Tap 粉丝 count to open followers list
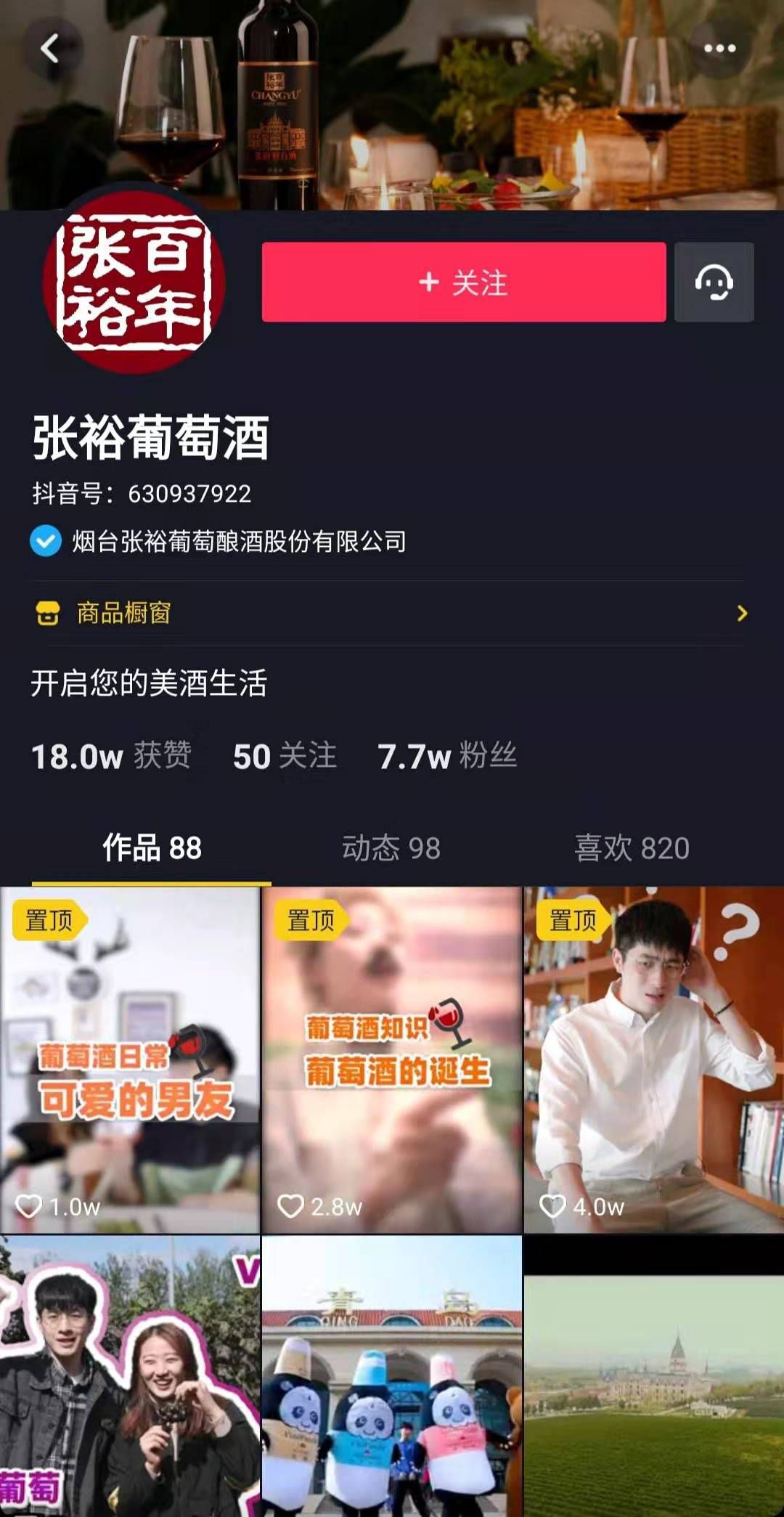 tap(448, 755)
